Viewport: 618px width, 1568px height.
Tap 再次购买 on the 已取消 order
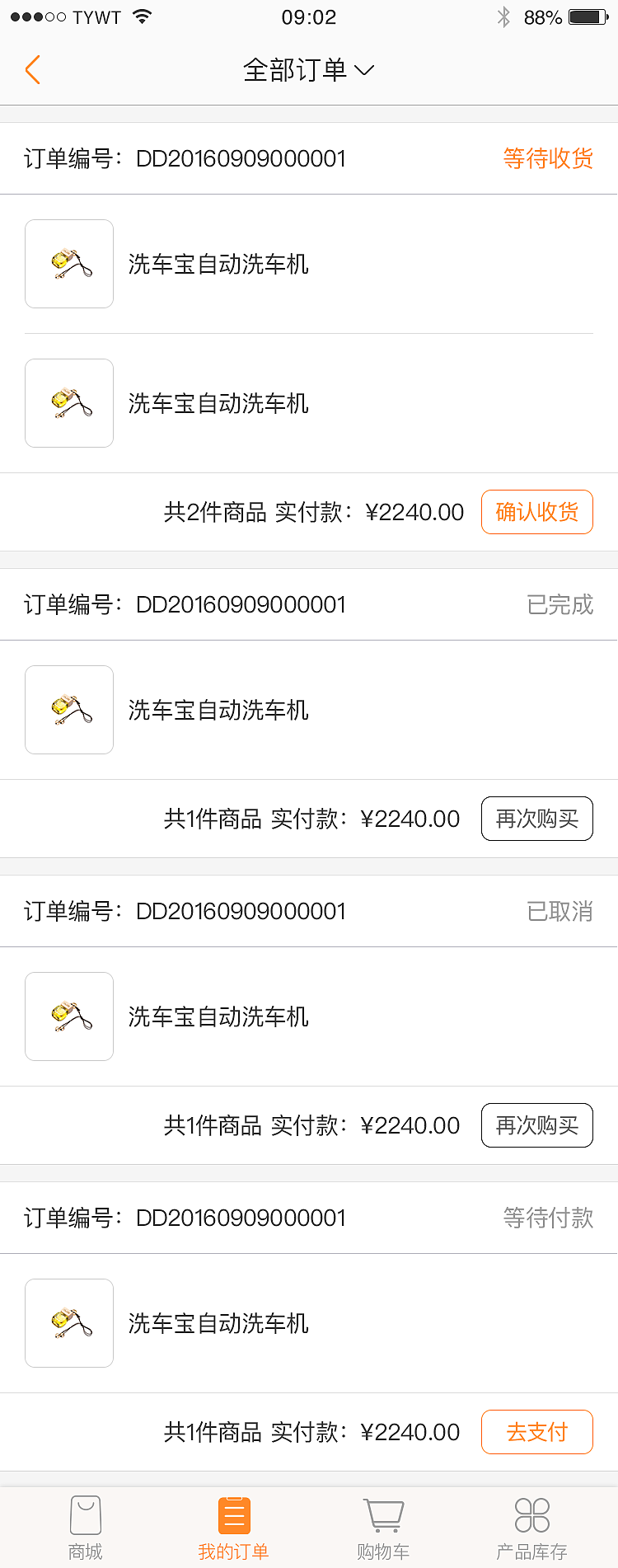click(536, 1124)
